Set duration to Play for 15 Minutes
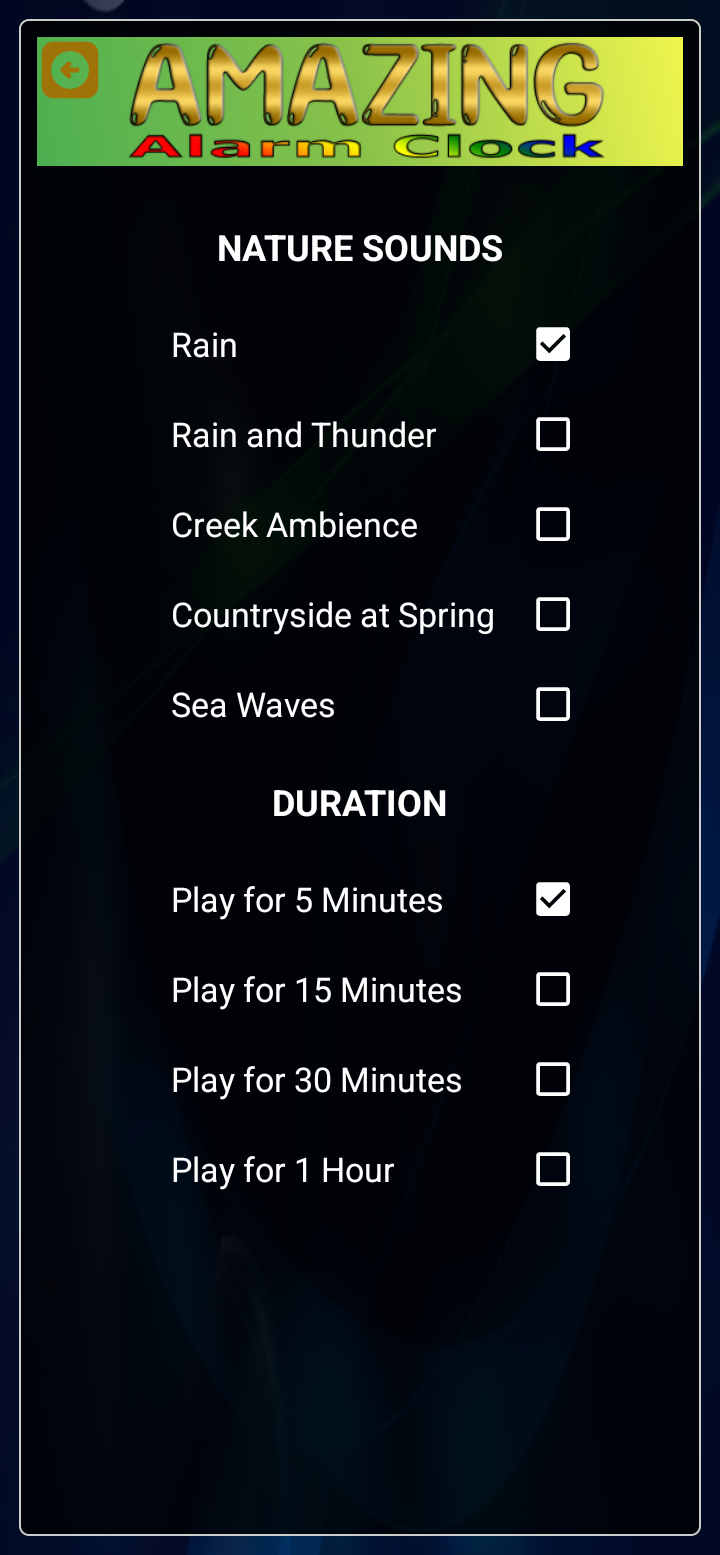The height and width of the screenshot is (1555, 720). [553, 990]
